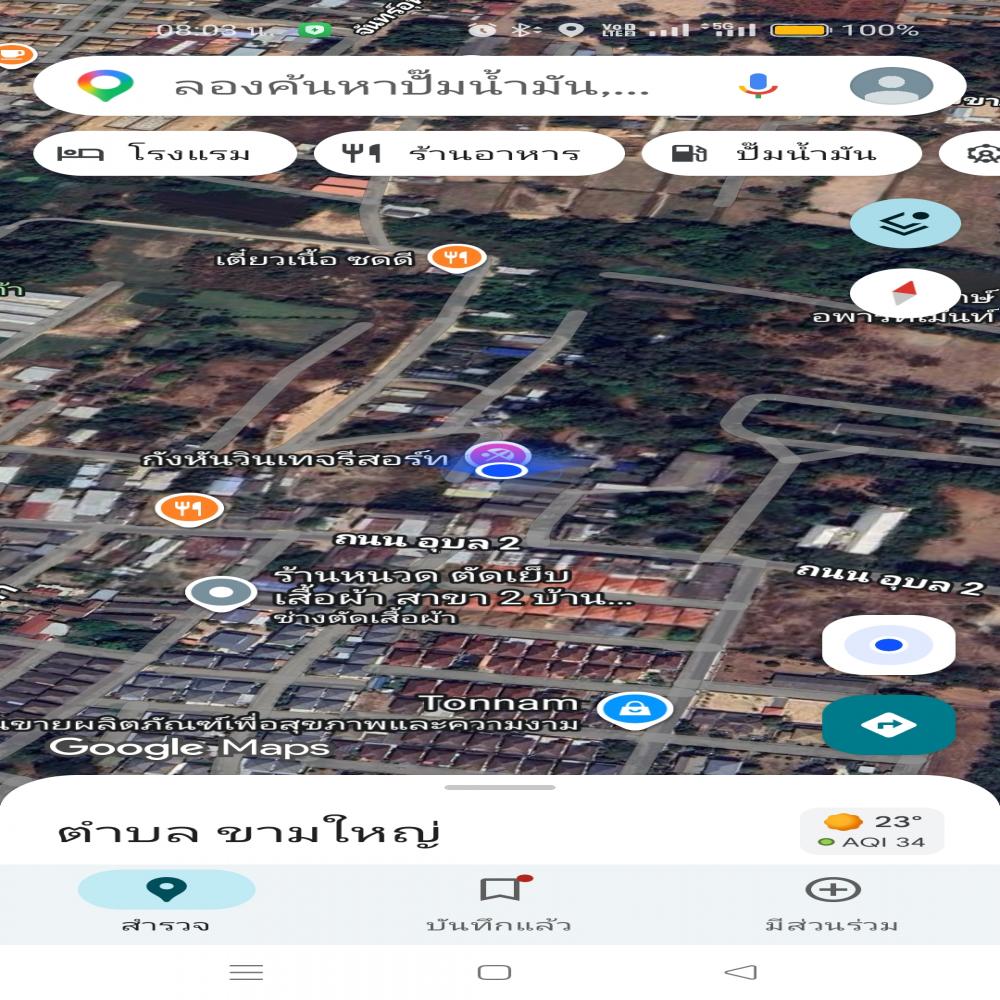Open the เตี๋ยวเนื้อ ชดดี restaurant pin

coord(457,258)
